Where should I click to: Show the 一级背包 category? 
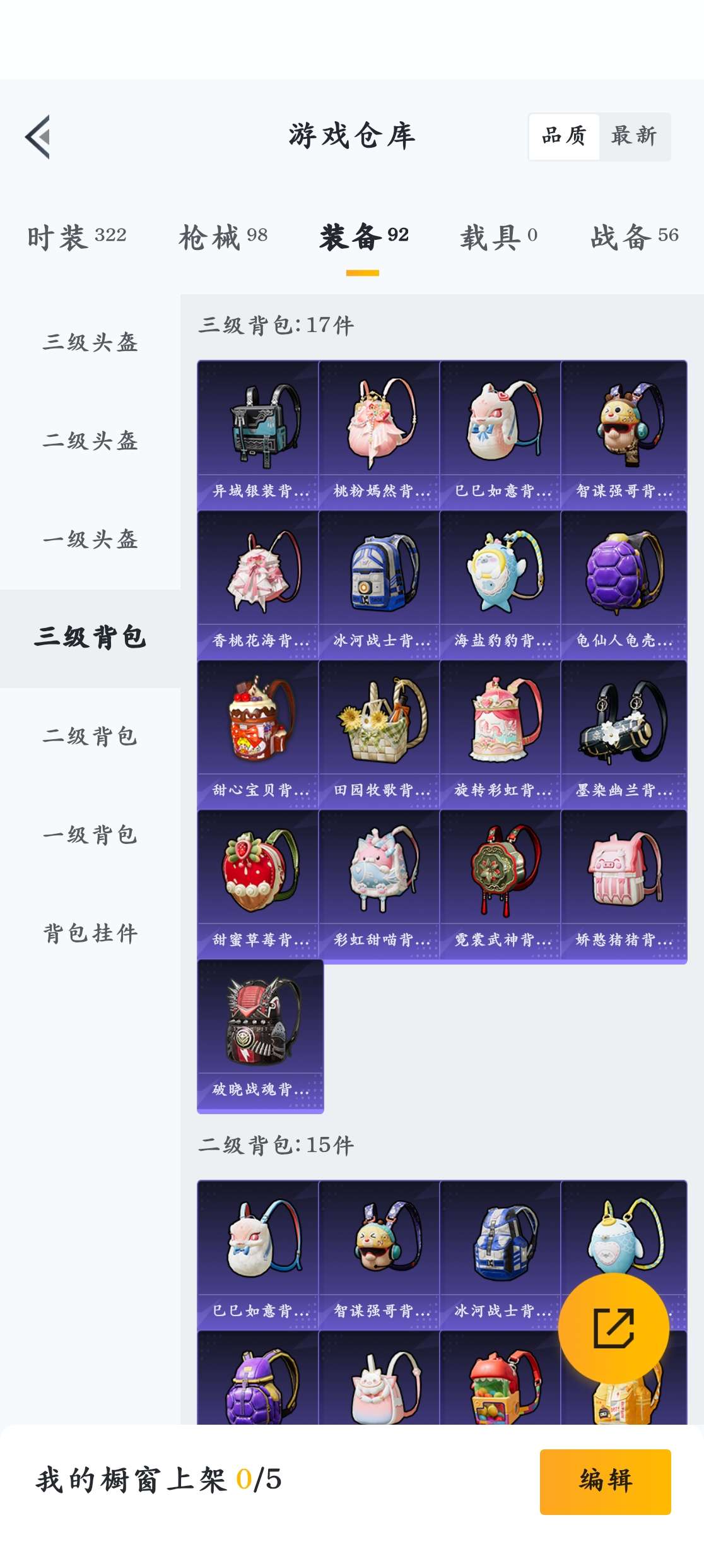[90, 834]
